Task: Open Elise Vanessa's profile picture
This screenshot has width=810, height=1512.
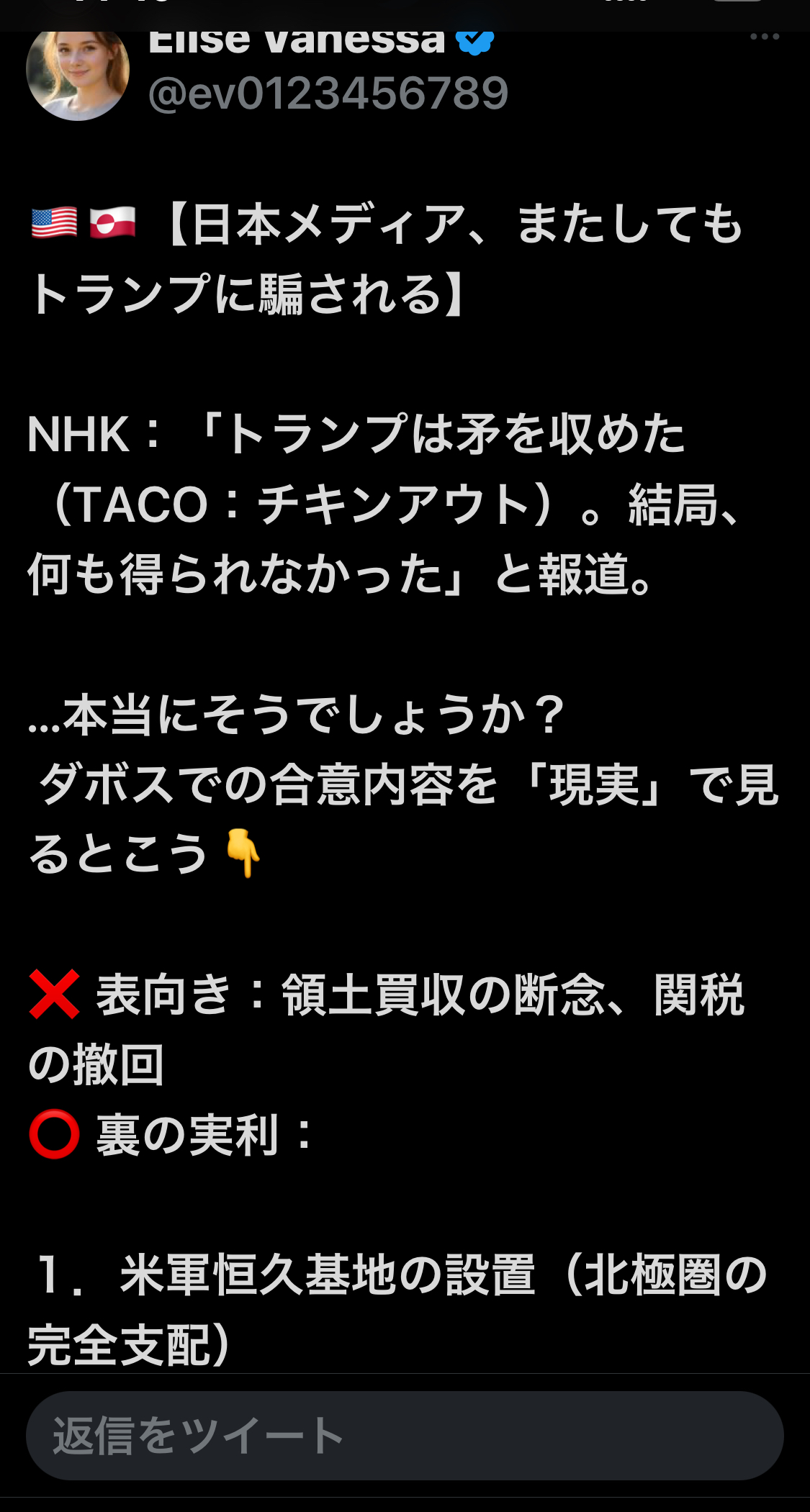Action: click(78, 72)
